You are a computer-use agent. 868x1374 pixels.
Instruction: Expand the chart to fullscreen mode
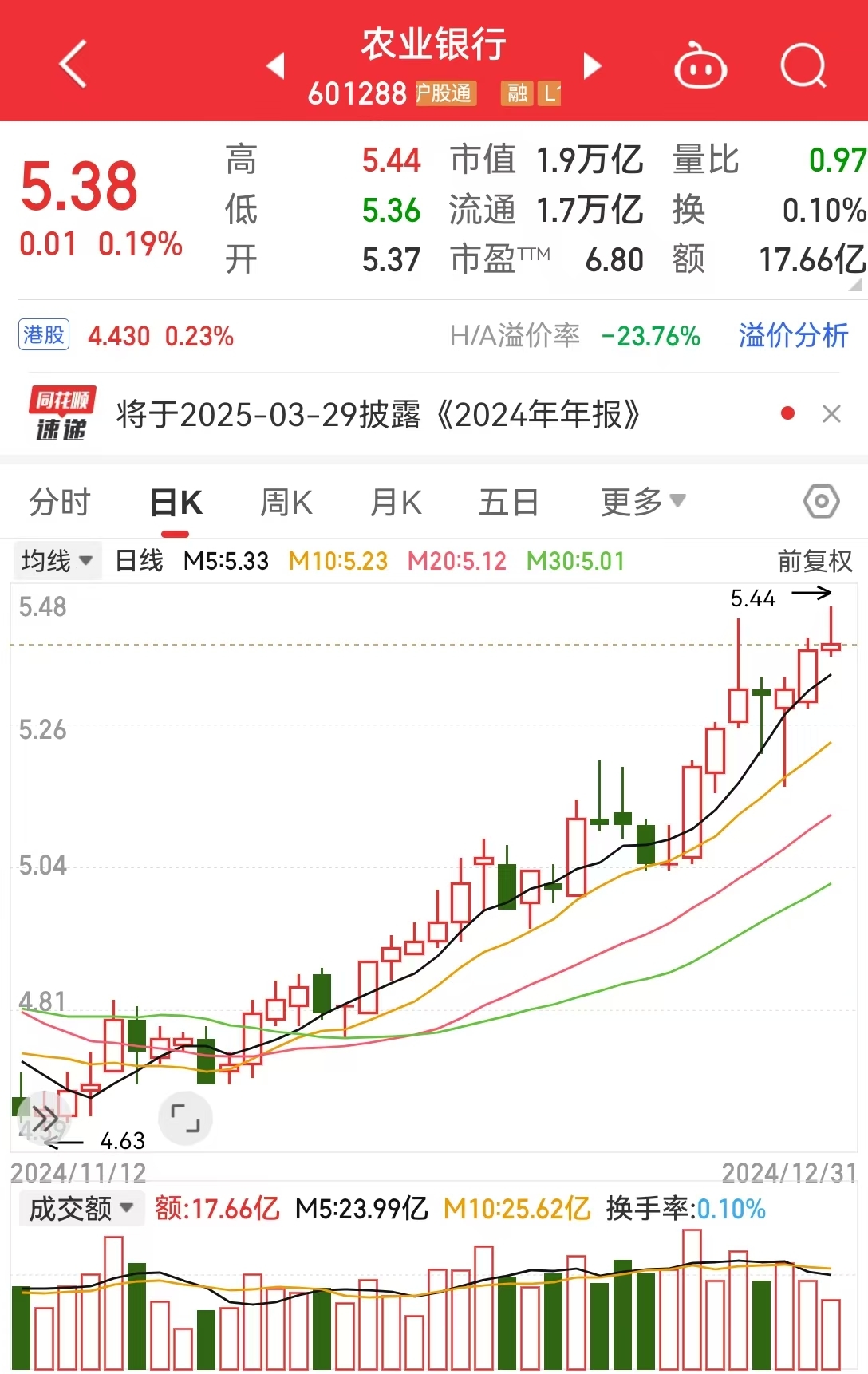point(186,1117)
